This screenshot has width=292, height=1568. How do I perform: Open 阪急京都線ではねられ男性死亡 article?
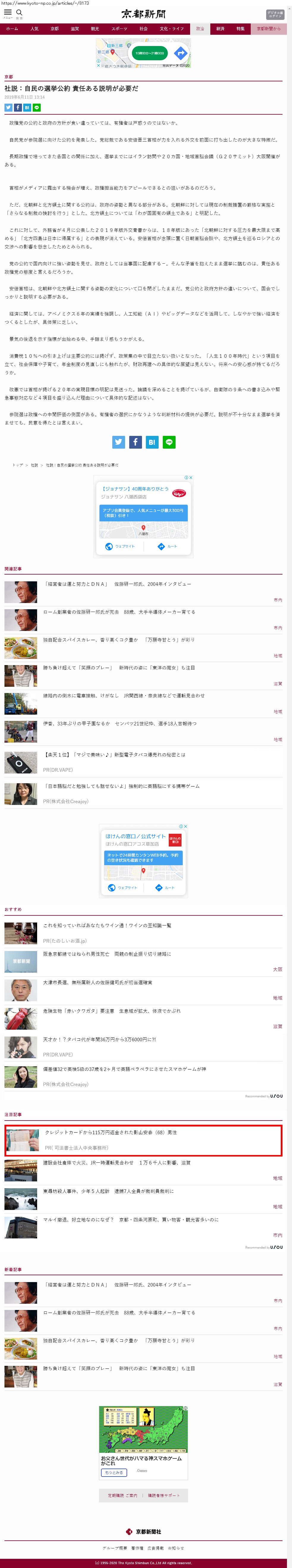107,954
